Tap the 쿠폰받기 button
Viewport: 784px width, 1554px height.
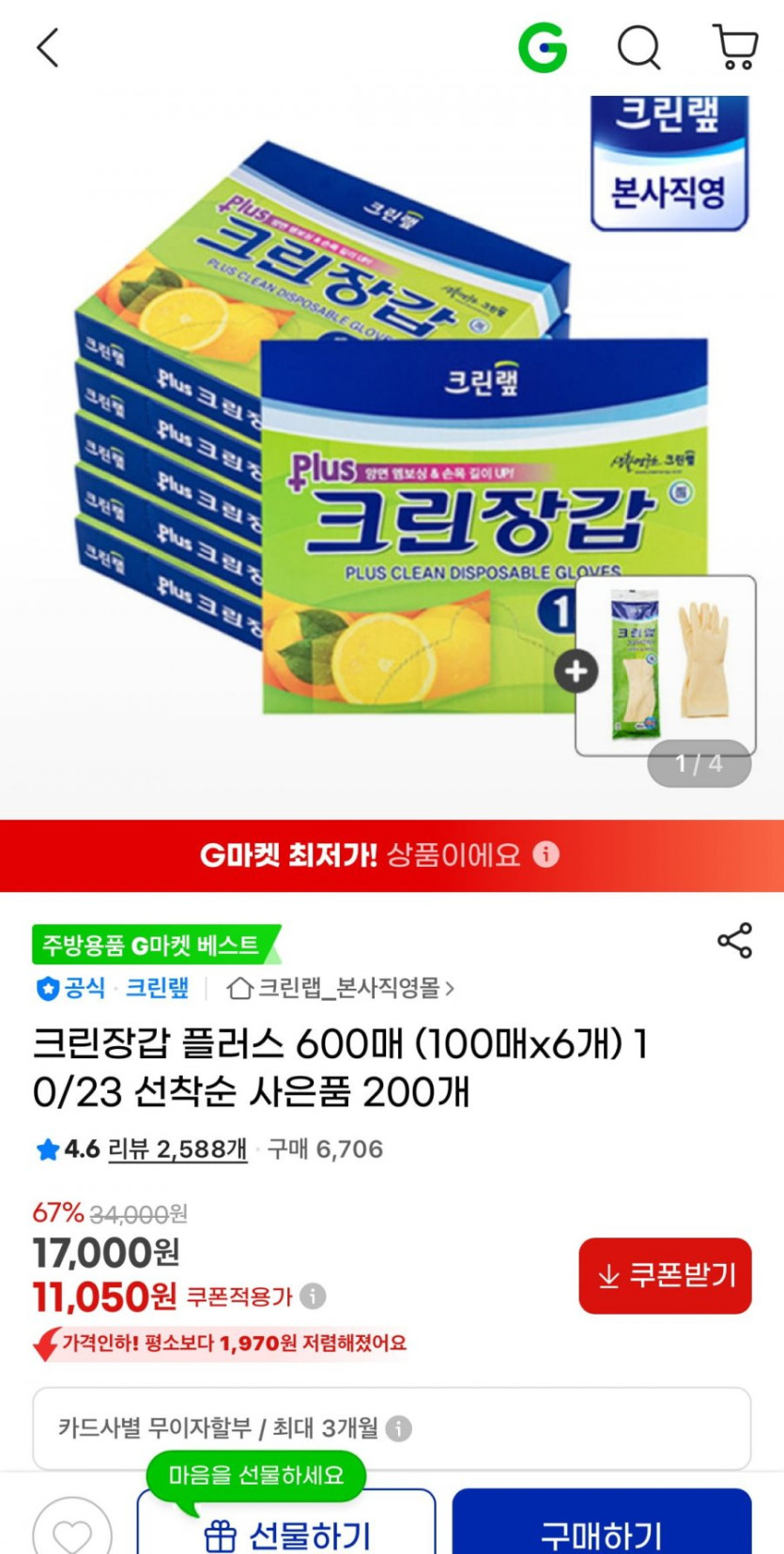(665, 1275)
